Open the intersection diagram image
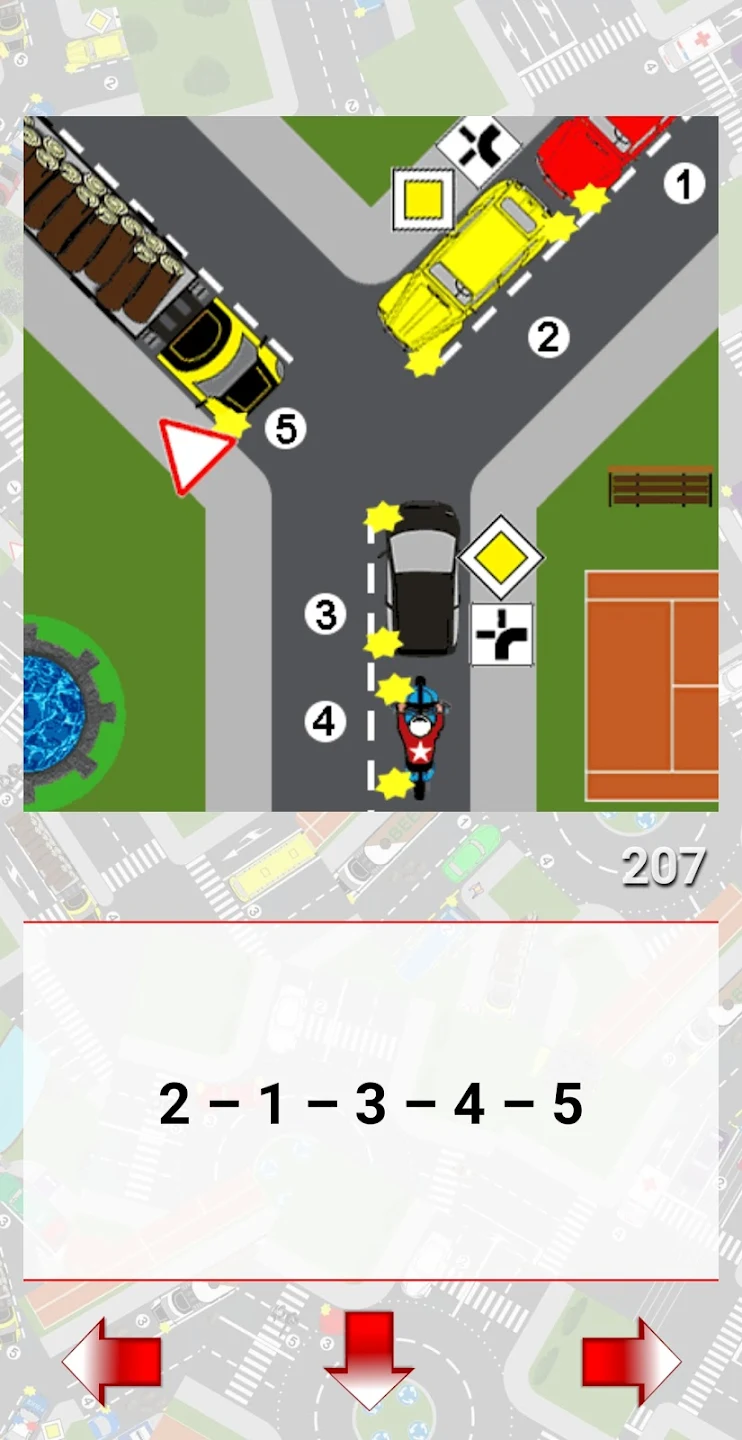This screenshot has height=1440, width=742. pyautogui.click(x=371, y=464)
